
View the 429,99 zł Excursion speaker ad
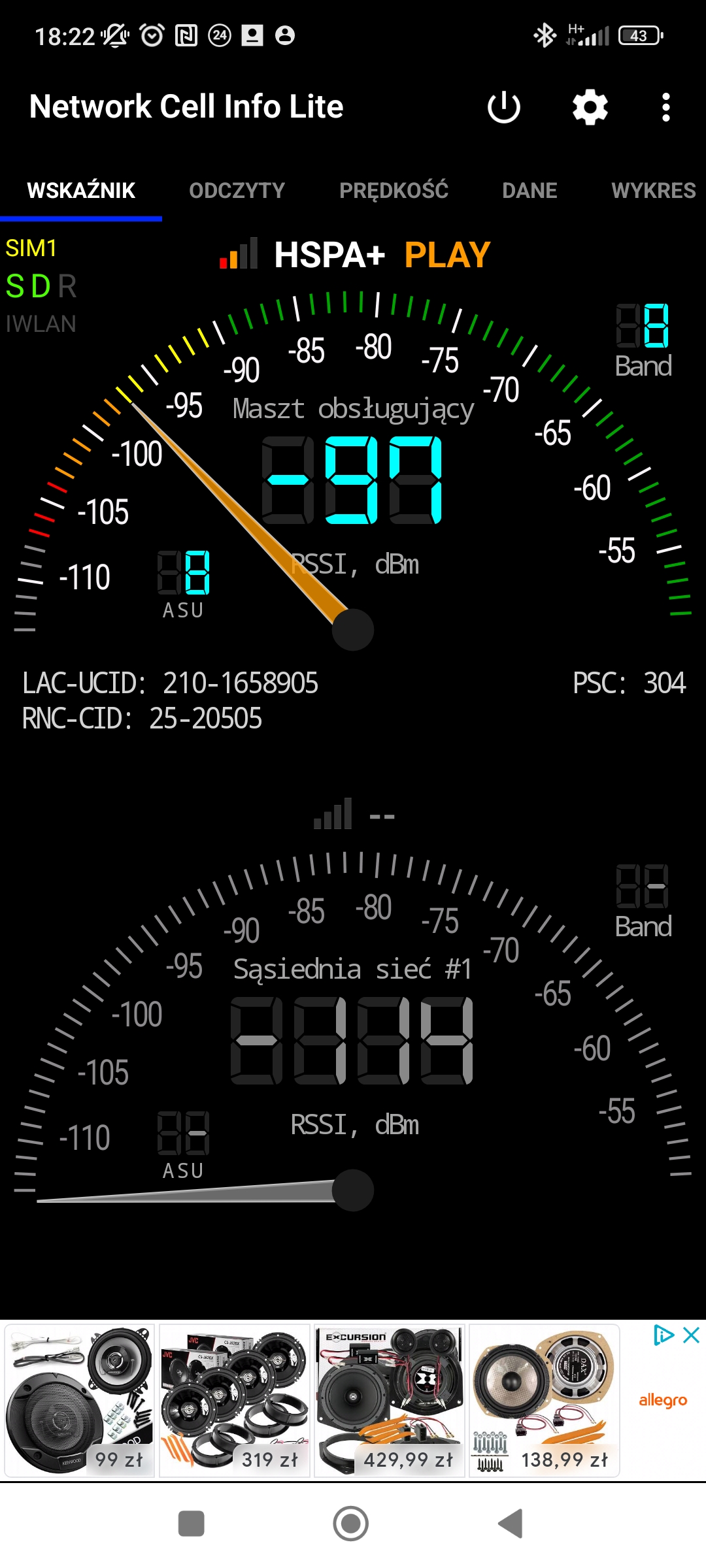pos(390,1401)
